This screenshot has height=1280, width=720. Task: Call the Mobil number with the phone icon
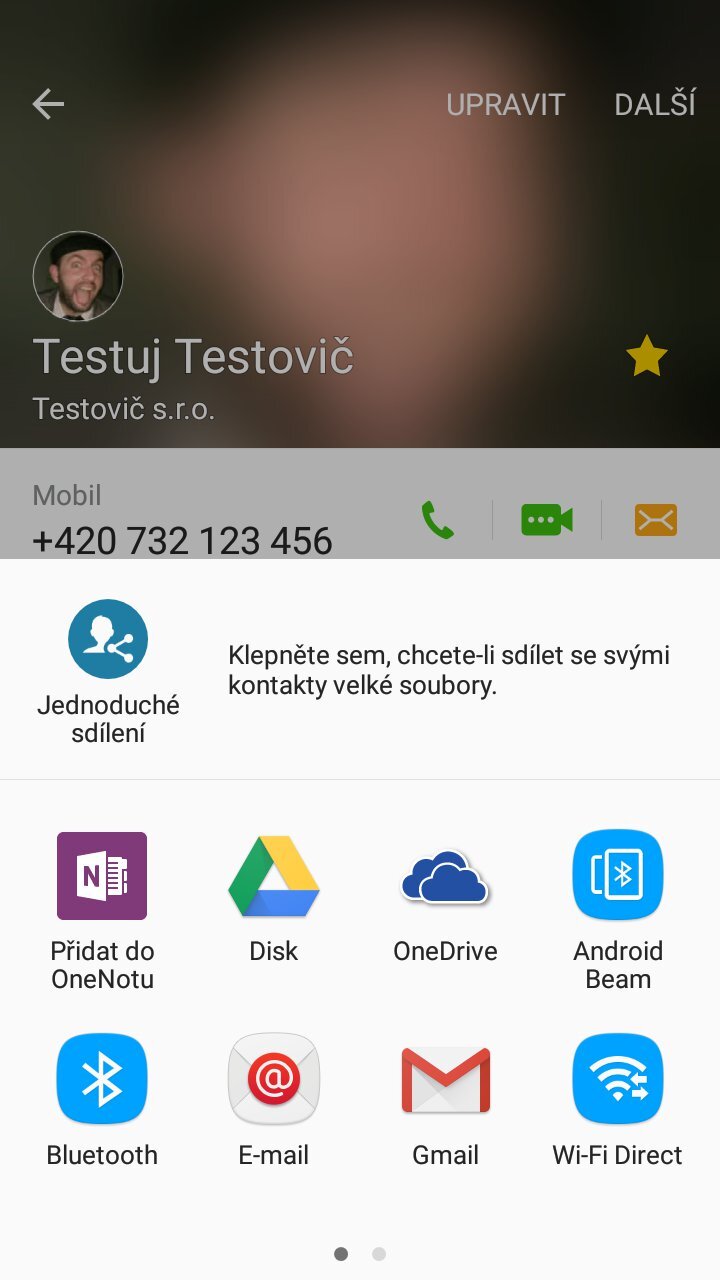pos(438,520)
